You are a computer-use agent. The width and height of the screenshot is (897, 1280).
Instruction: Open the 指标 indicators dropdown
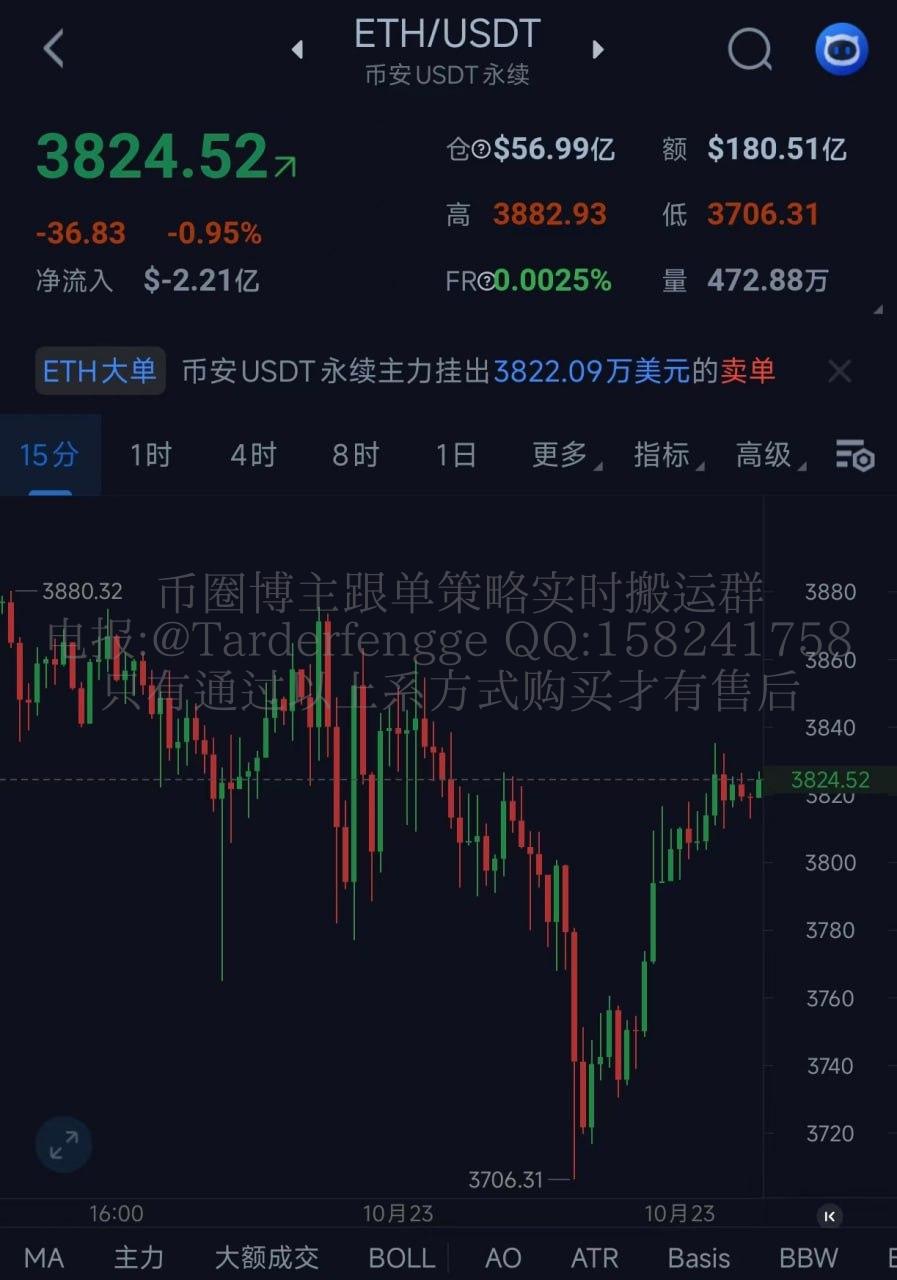click(667, 455)
